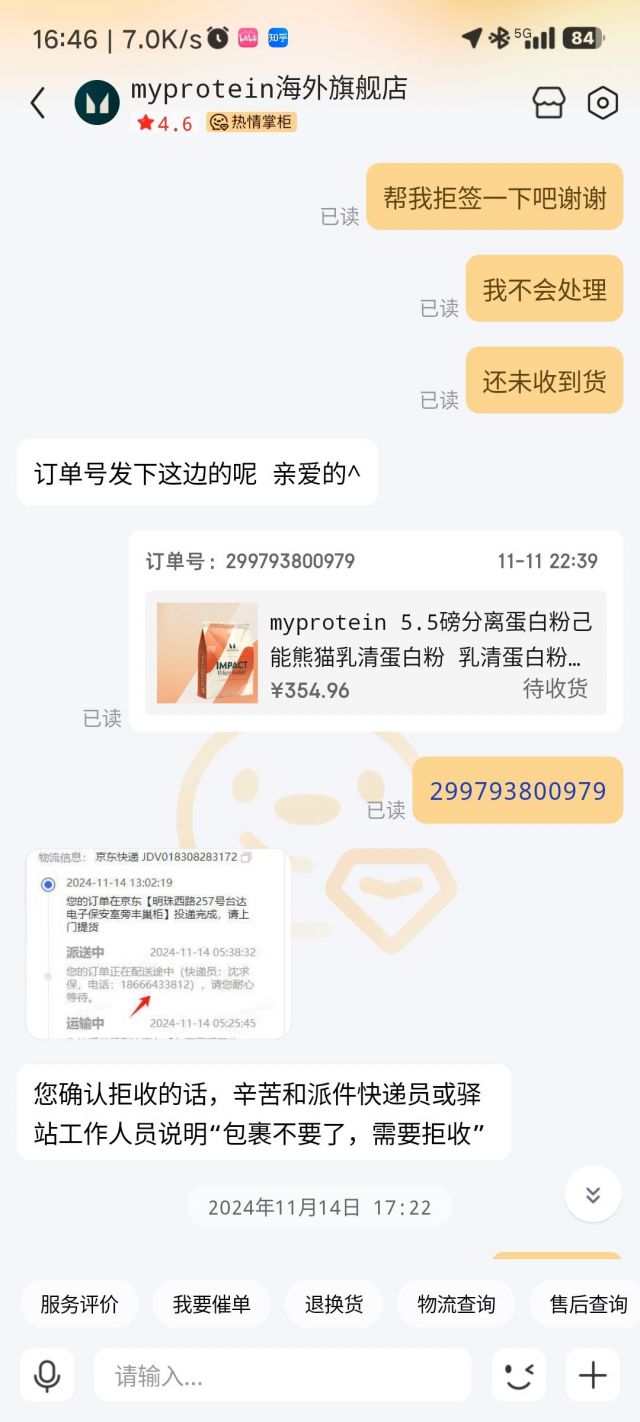
Task: Open chat settings hexagon icon
Action: coord(602,103)
